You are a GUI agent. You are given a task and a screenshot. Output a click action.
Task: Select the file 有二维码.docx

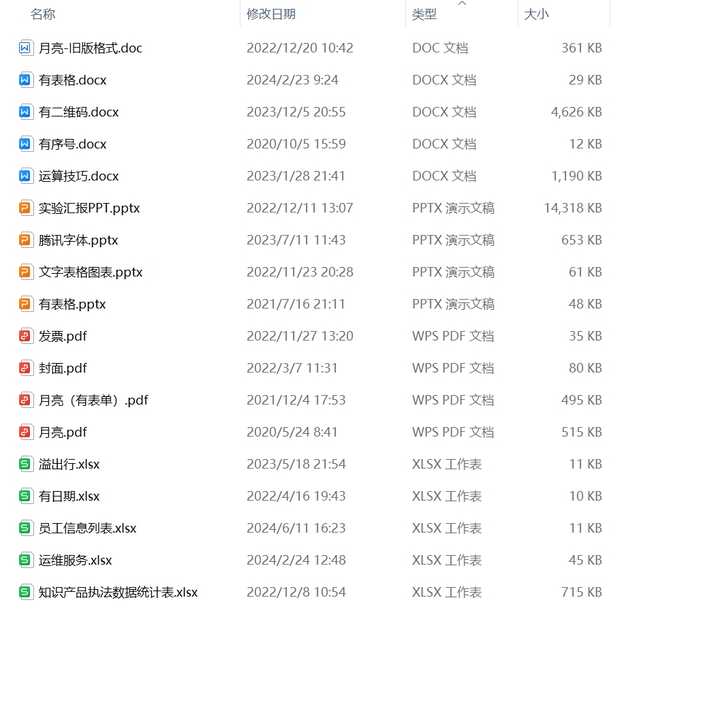click(x=79, y=113)
